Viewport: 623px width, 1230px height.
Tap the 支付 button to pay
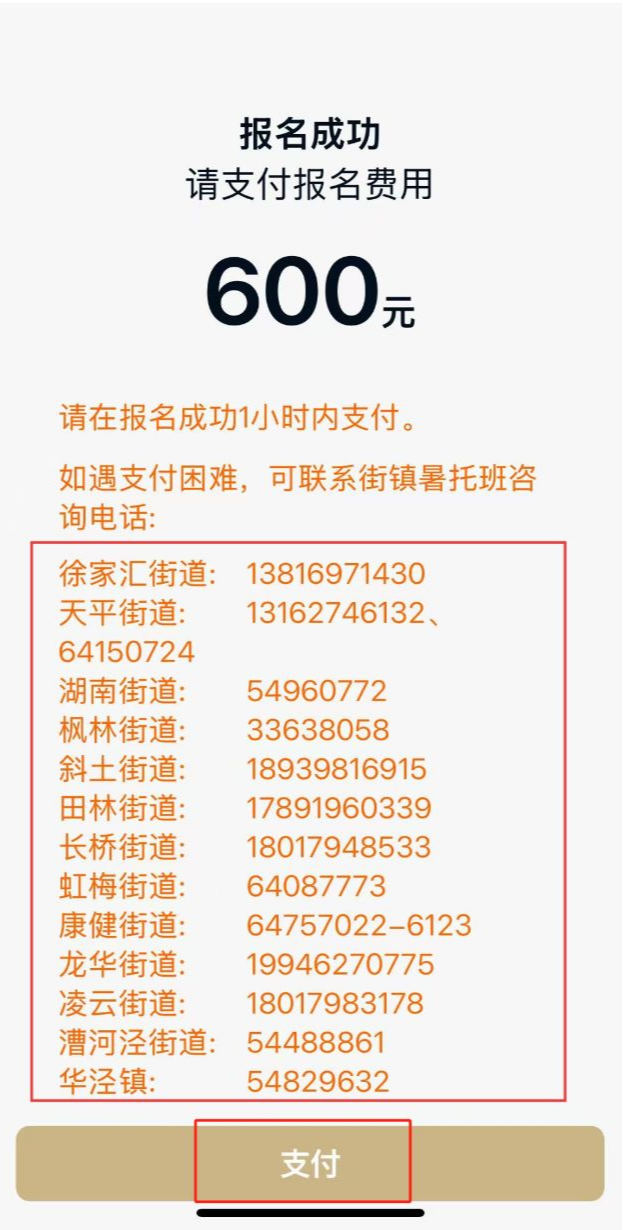[310, 1163]
